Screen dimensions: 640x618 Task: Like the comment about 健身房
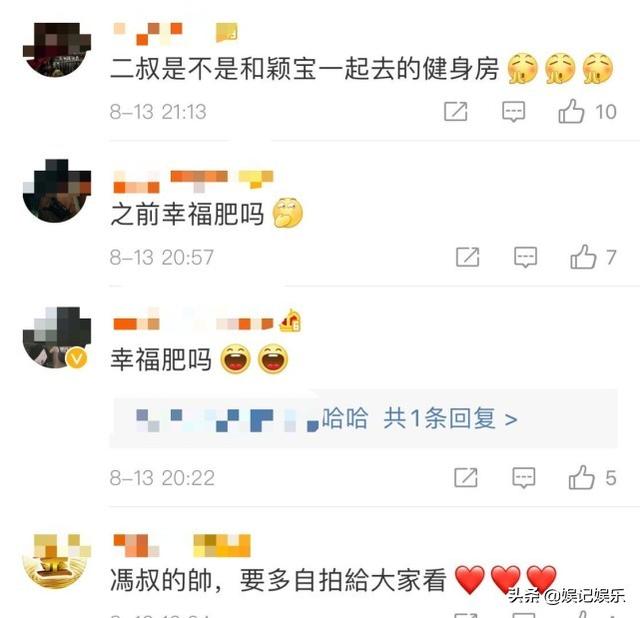point(572,112)
